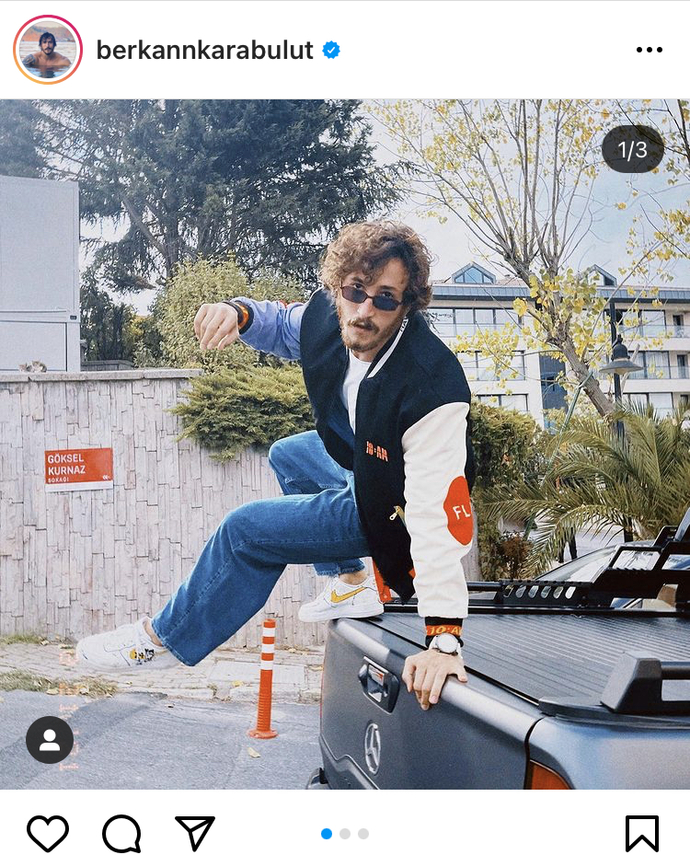Open the berkannkarabulut username link

click(205, 50)
